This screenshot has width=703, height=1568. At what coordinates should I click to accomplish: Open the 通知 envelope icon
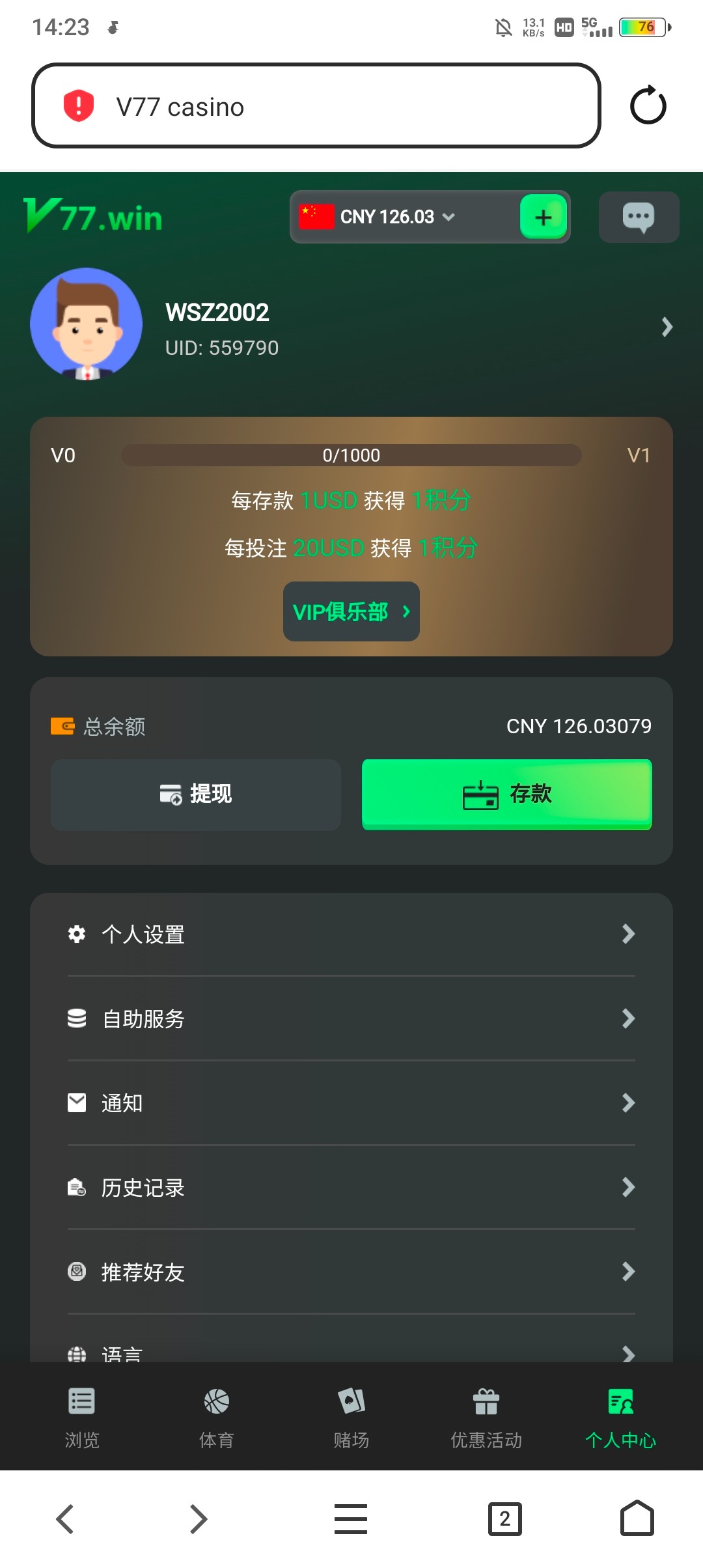tap(77, 1102)
